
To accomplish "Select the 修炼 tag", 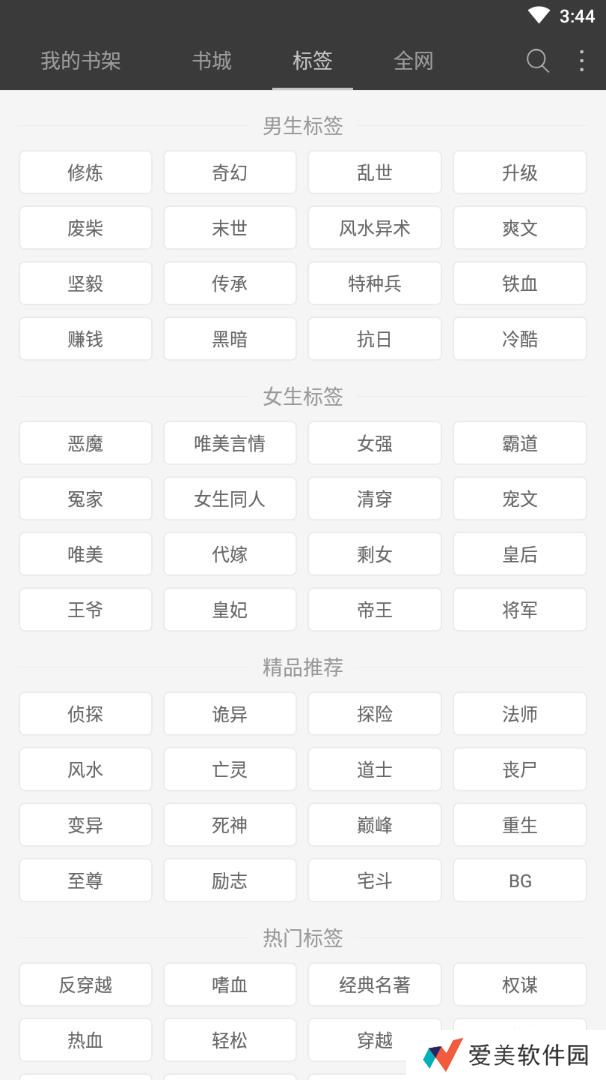I will 85,173.
